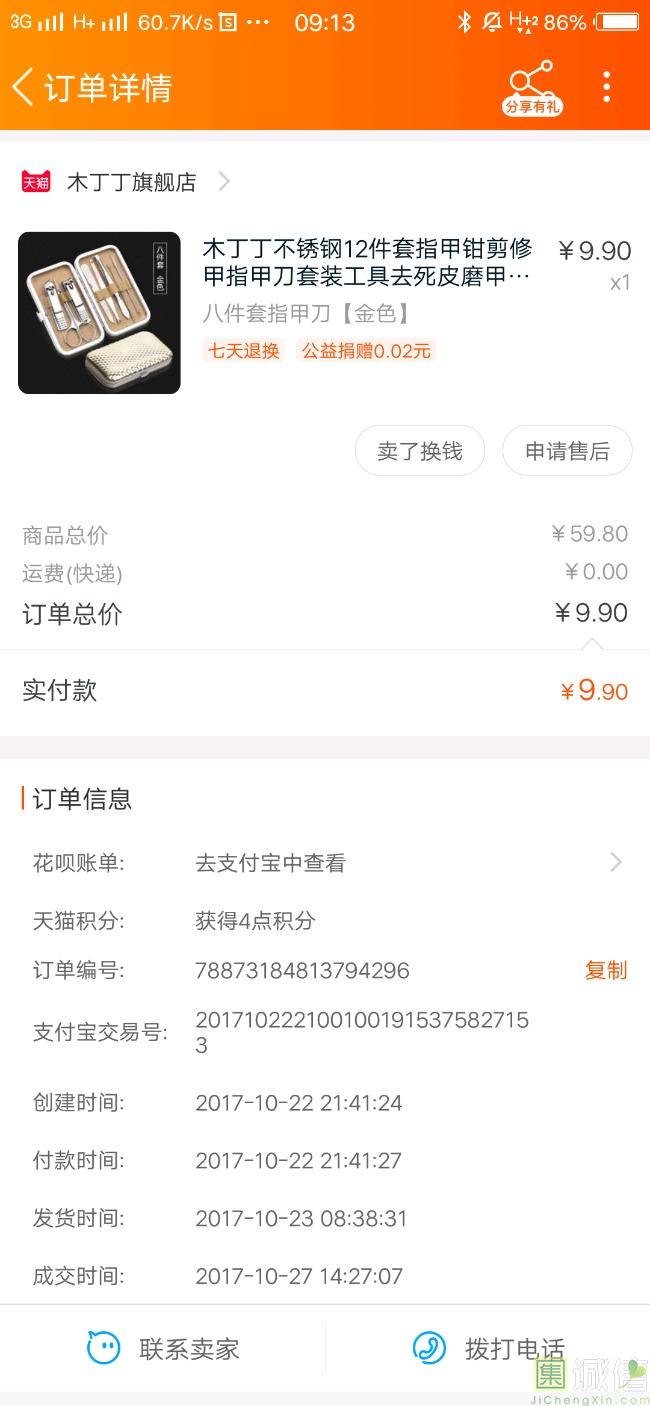Viewport: 650px width, 1406px height.
Task: Open the 木丁丁旗舰店 store page
Action: tap(126, 182)
